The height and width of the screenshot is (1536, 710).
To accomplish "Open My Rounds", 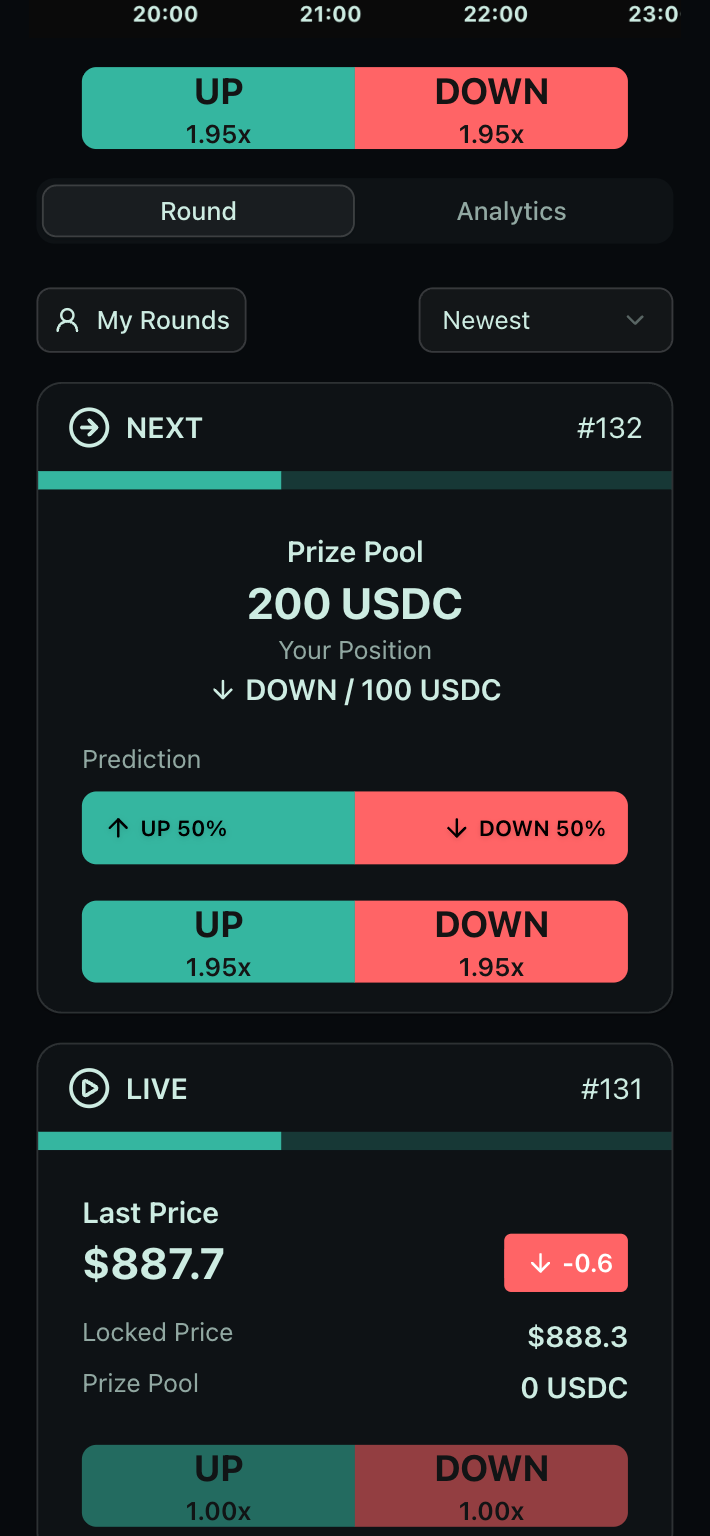I will point(142,320).
